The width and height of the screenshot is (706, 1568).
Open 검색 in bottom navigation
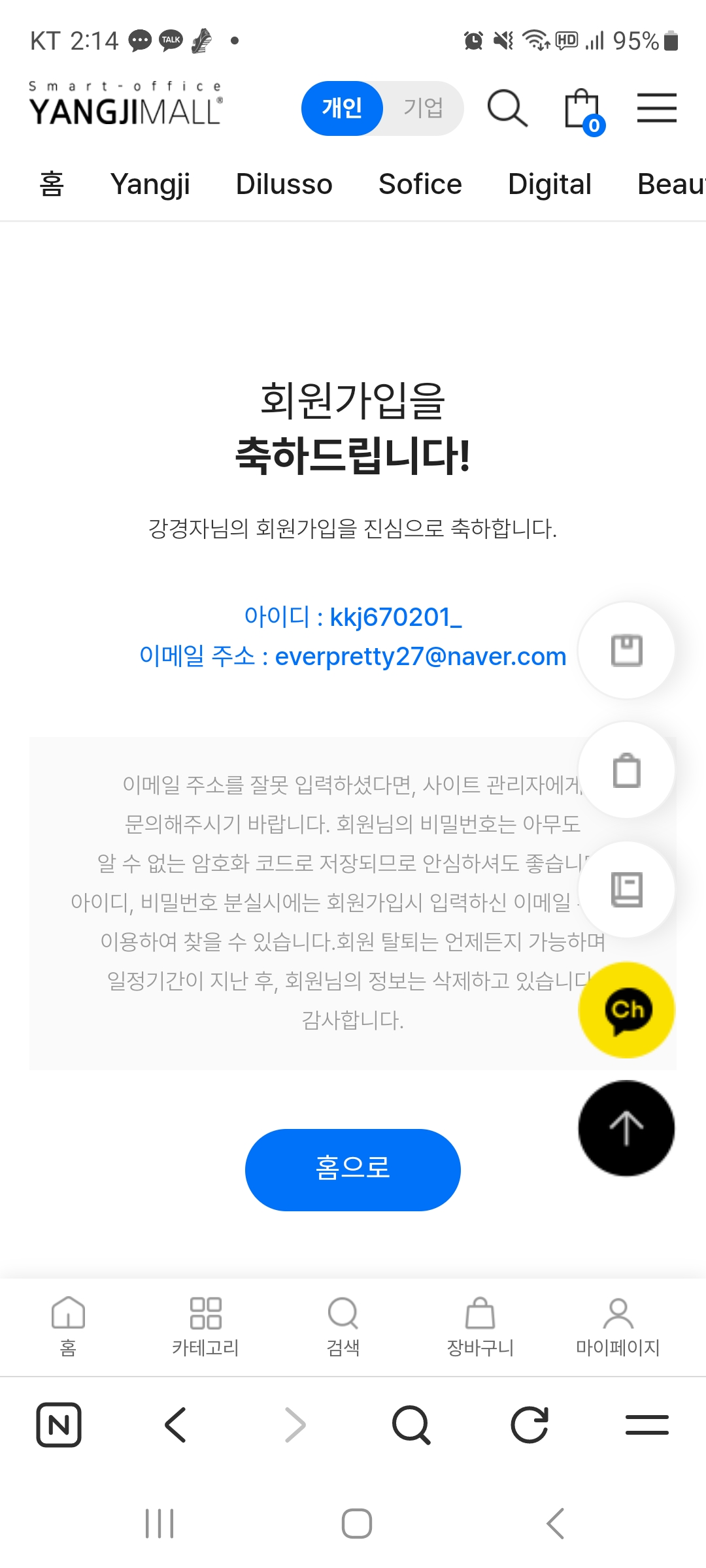coord(343,1326)
